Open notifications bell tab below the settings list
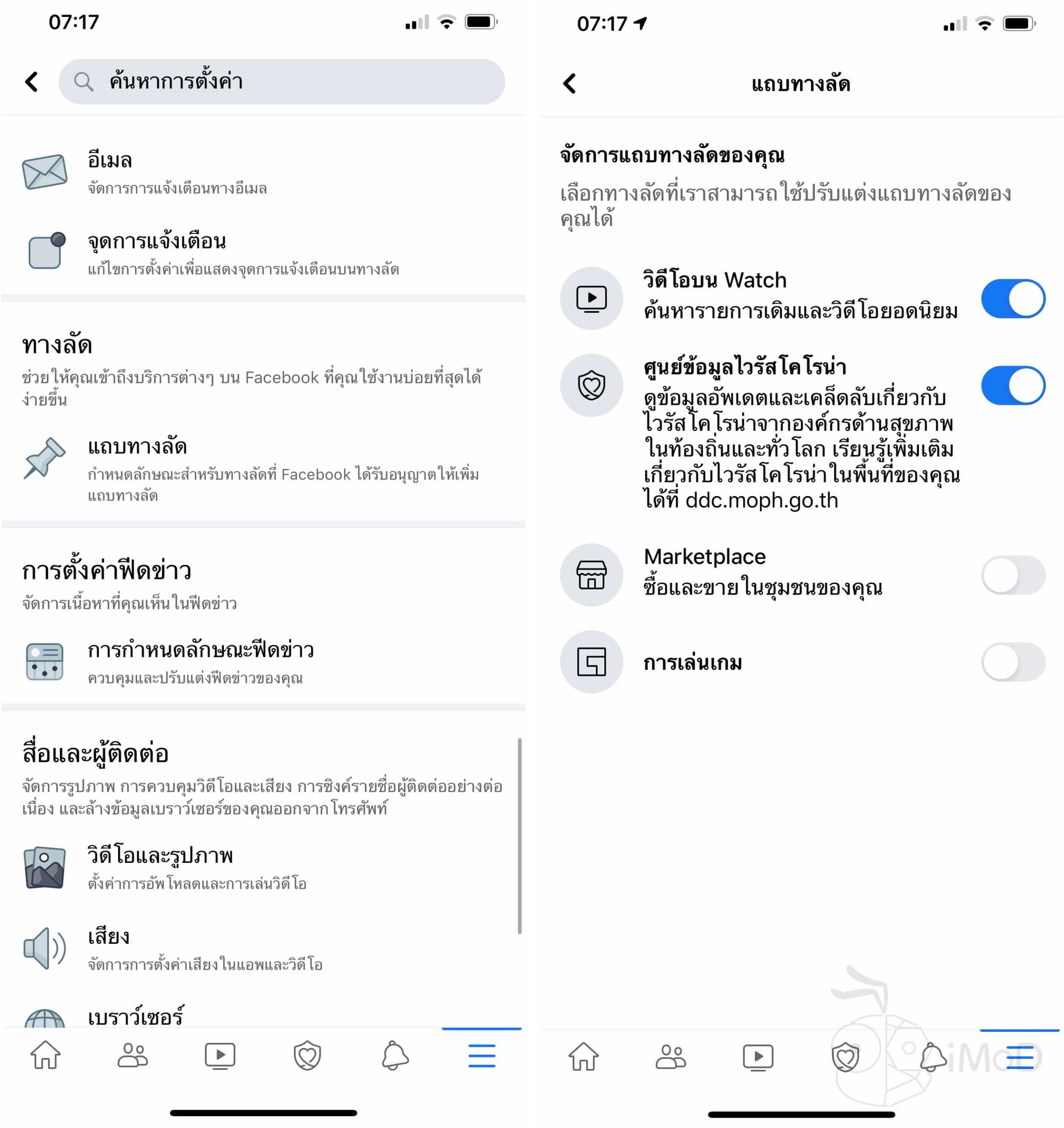This screenshot has height=1128, width=1064. click(x=394, y=1055)
